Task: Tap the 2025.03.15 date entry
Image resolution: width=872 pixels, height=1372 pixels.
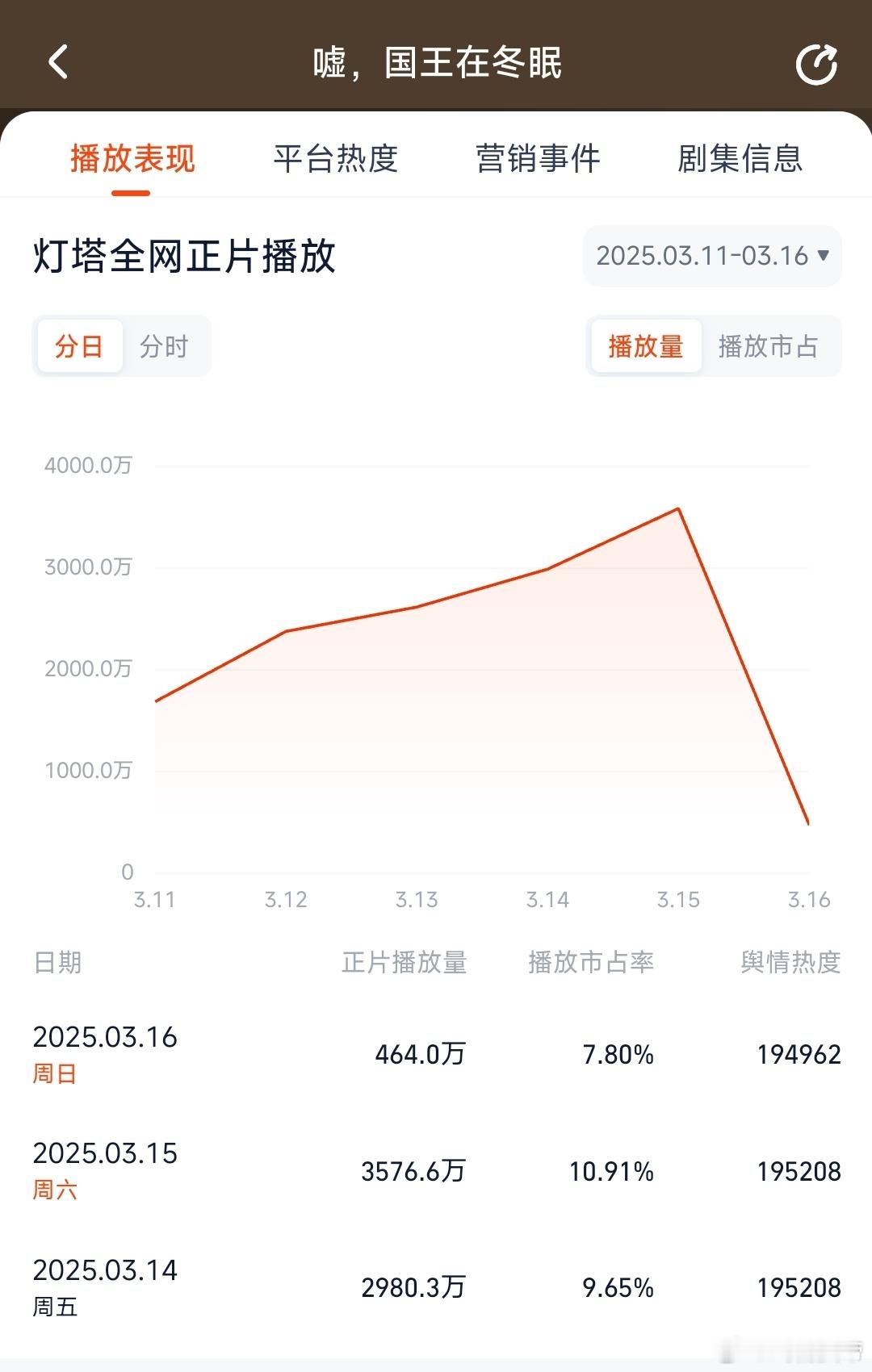Action: coord(436,1169)
